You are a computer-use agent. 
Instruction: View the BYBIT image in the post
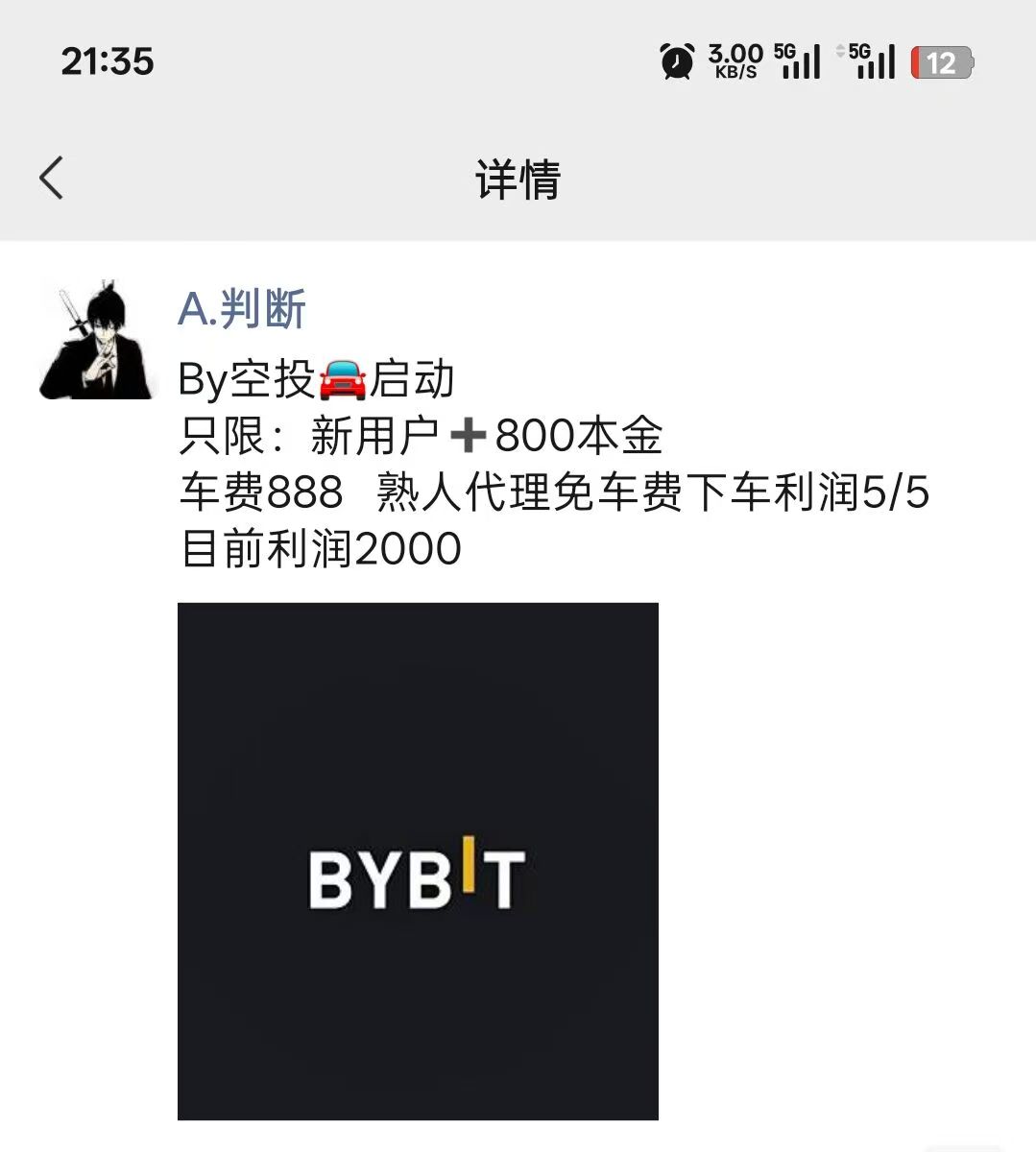coord(418,860)
